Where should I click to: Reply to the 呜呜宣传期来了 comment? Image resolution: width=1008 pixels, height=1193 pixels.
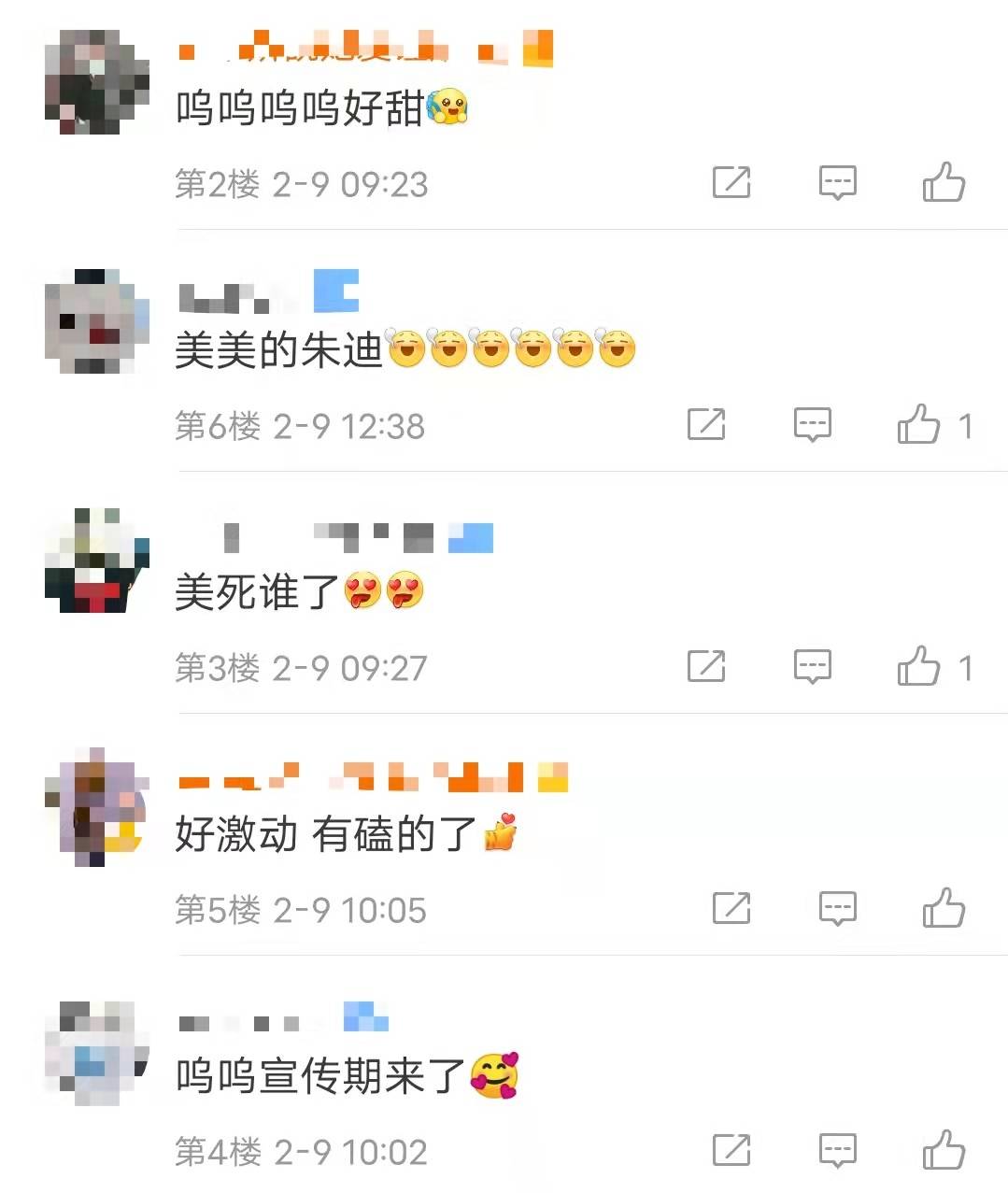[837, 1150]
